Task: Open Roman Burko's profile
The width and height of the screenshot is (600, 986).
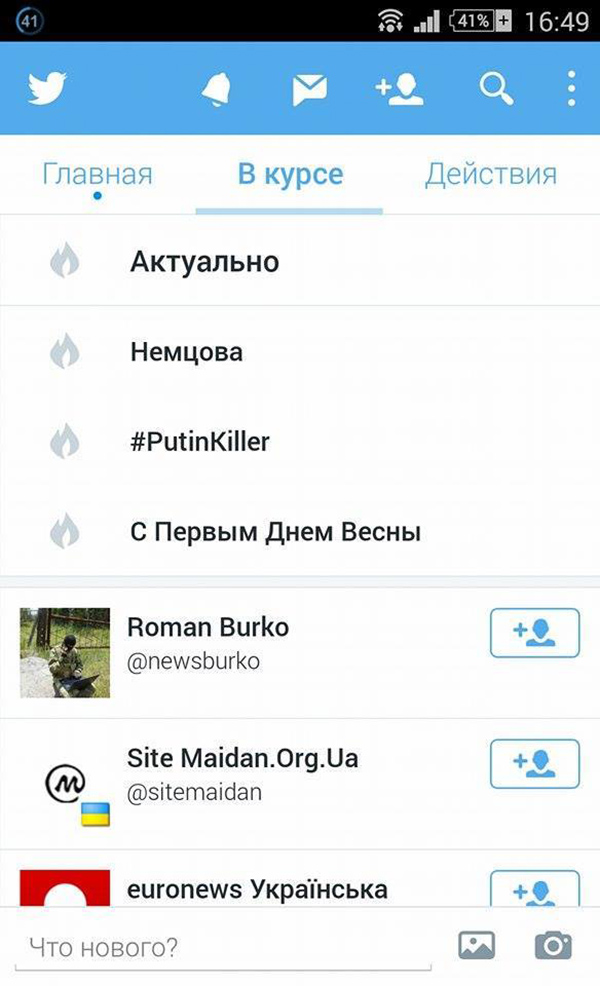Action: click(208, 643)
